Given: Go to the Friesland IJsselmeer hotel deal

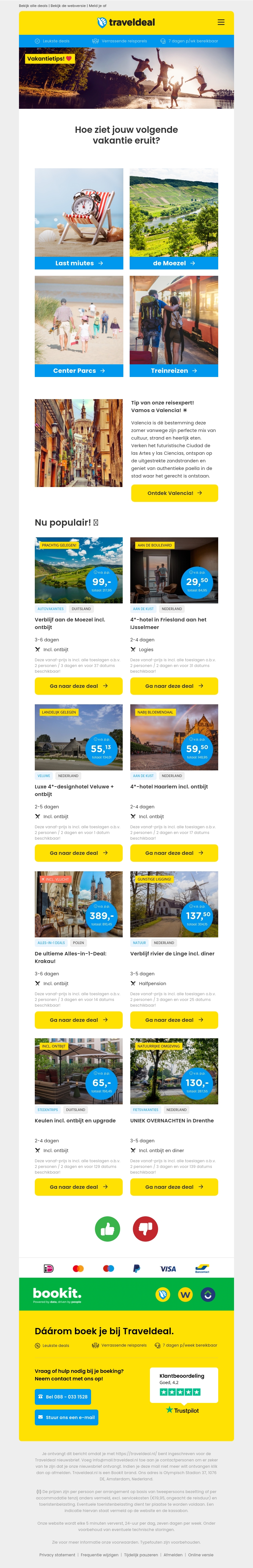Looking at the screenshot, I should [x=174, y=686].
